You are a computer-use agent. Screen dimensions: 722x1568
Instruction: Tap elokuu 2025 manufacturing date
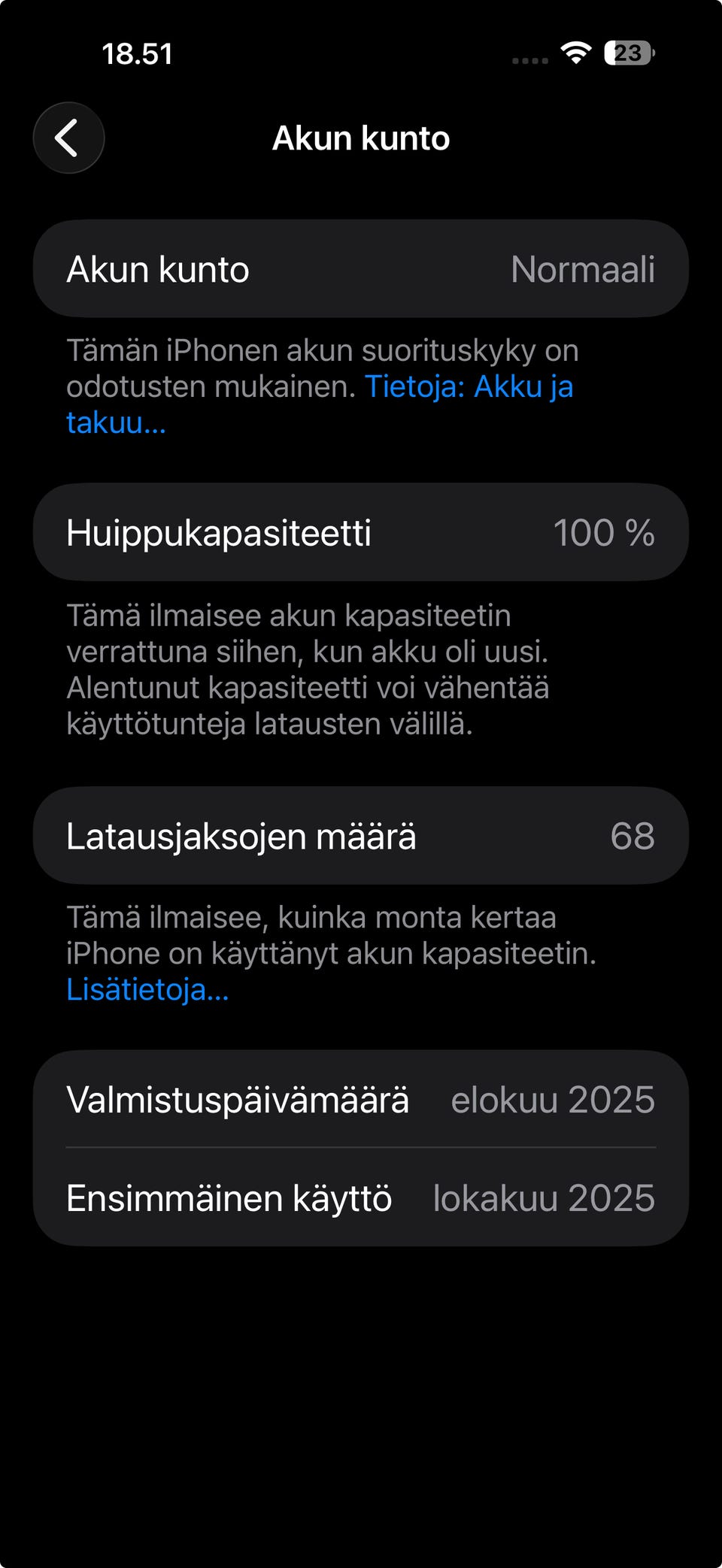[553, 1099]
